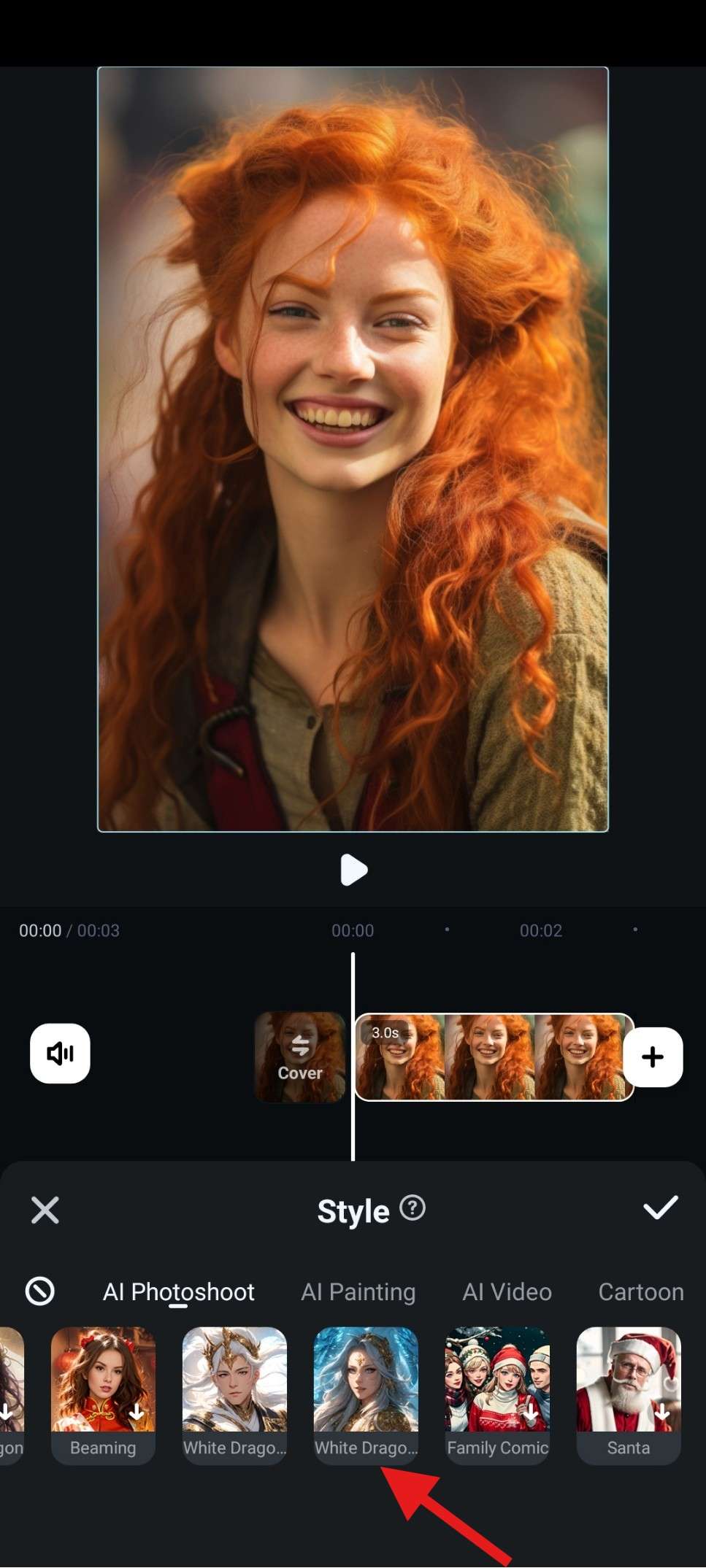The height and width of the screenshot is (1568, 706).
Task: Select the 3.0s clip in the timeline
Action: tap(494, 1057)
